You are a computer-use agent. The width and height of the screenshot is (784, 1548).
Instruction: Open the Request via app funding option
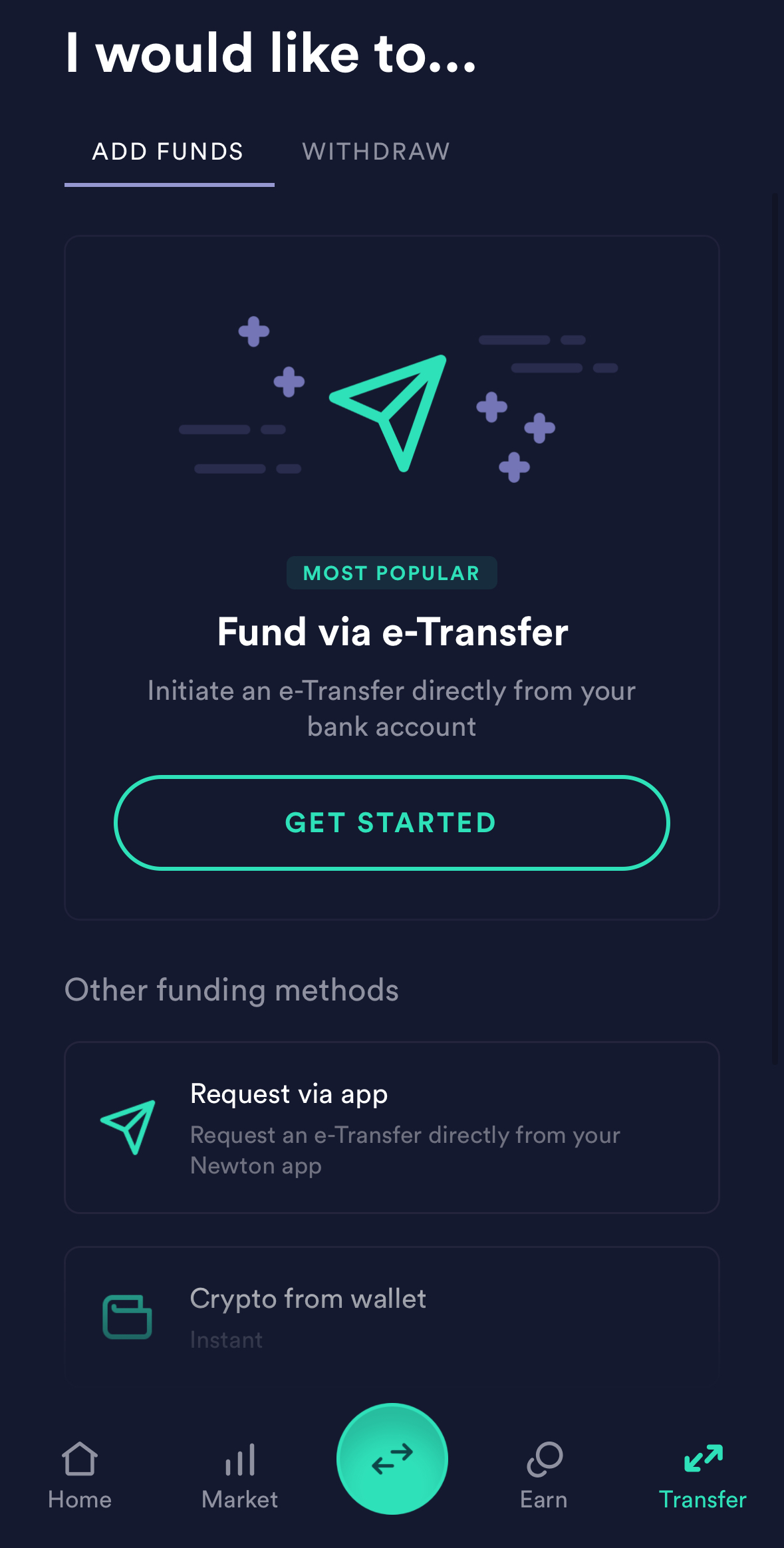pyautogui.click(x=392, y=1128)
